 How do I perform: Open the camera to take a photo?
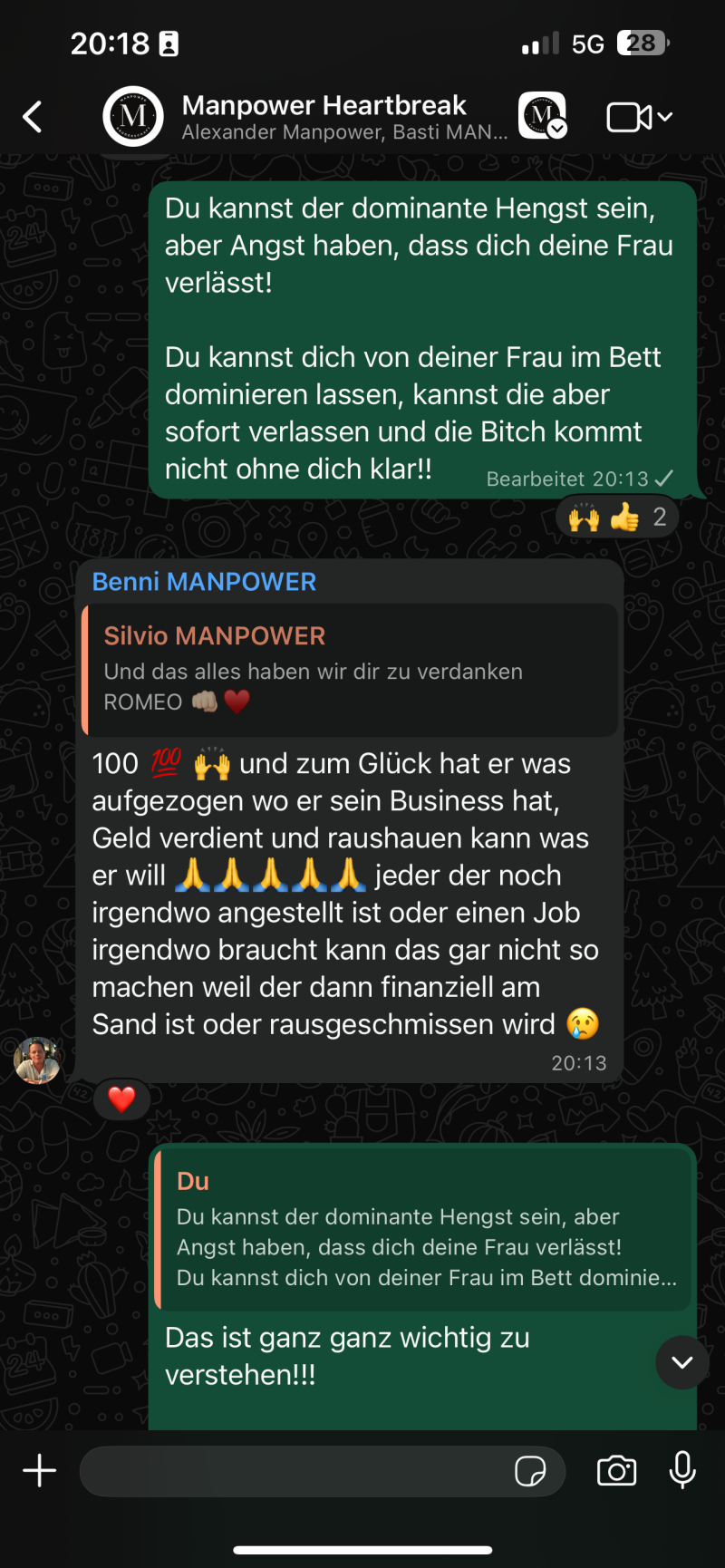pyautogui.click(x=616, y=1471)
